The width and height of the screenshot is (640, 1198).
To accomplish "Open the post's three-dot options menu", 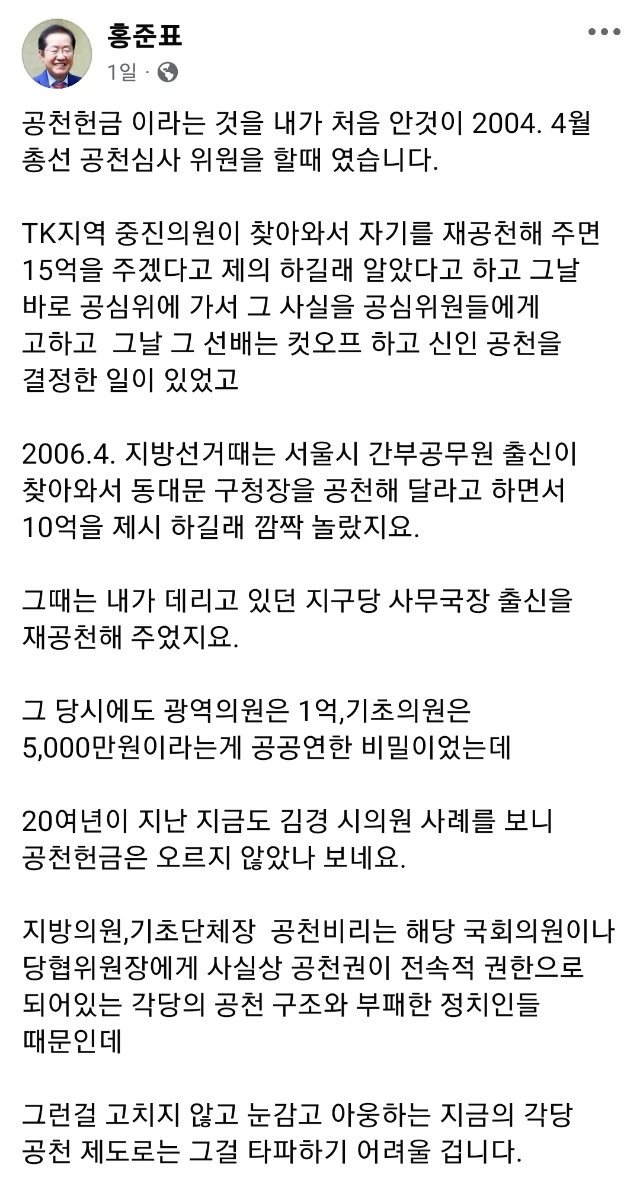I will 604,34.
